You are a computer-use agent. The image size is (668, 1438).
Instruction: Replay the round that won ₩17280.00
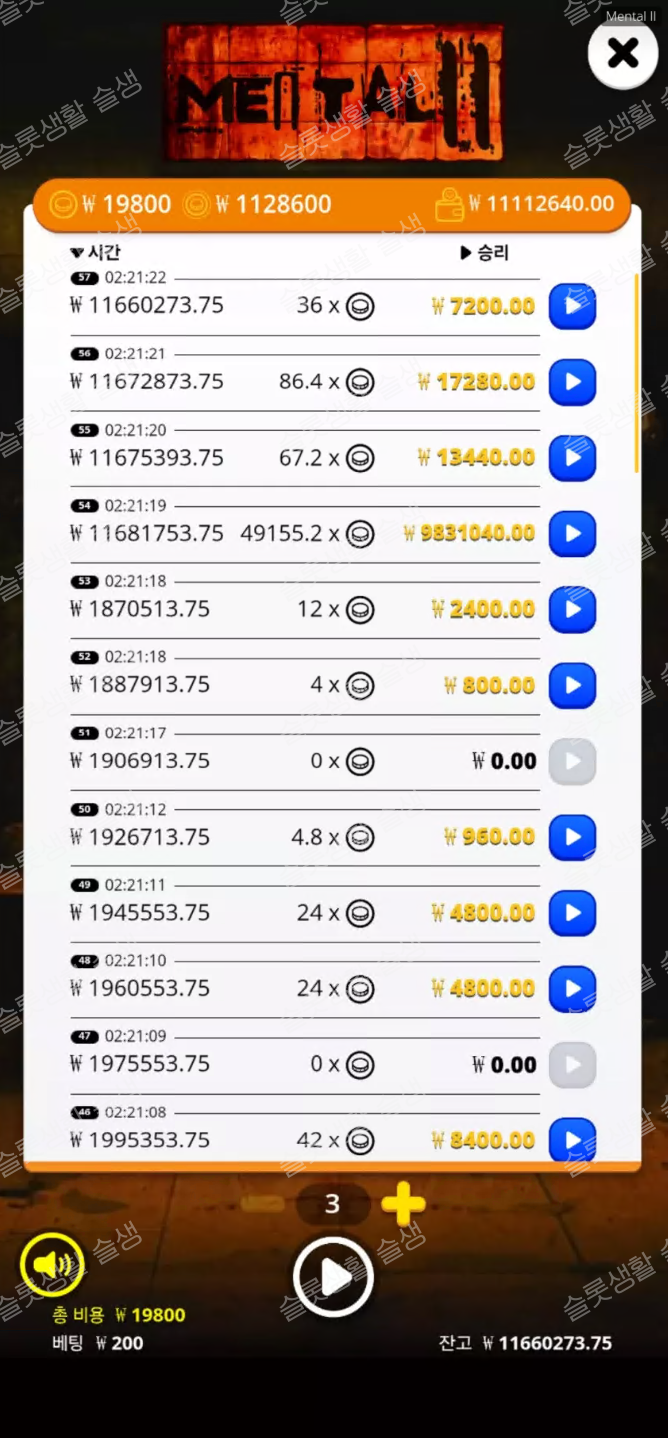tap(572, 382)
